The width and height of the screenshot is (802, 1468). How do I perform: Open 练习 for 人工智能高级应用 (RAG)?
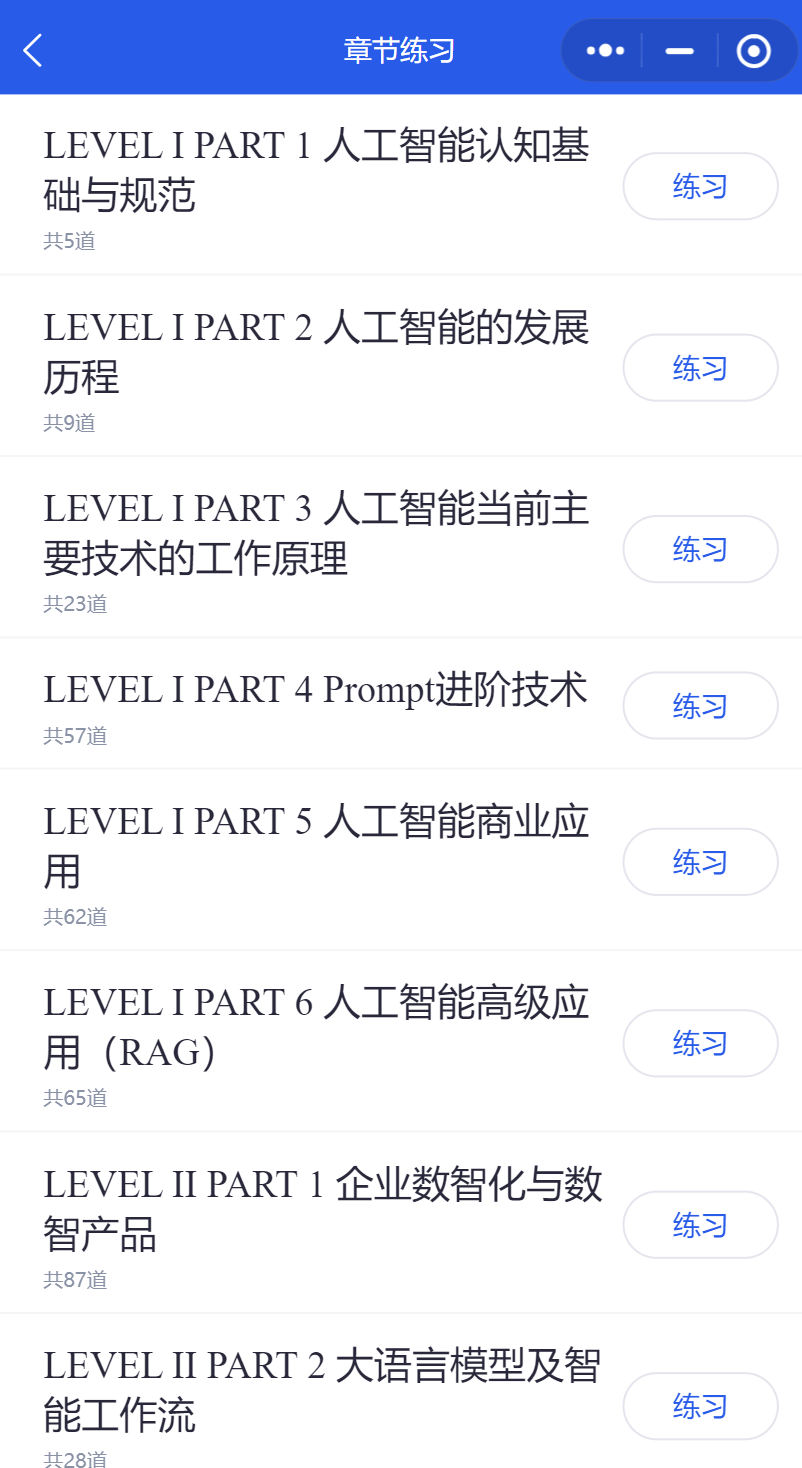click(x=700, y=1043)
